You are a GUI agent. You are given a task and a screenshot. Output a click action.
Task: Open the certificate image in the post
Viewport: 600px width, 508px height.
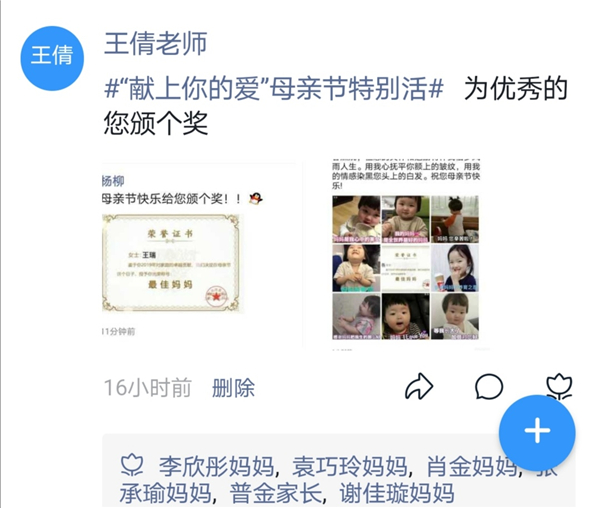[x=202, y=254]
